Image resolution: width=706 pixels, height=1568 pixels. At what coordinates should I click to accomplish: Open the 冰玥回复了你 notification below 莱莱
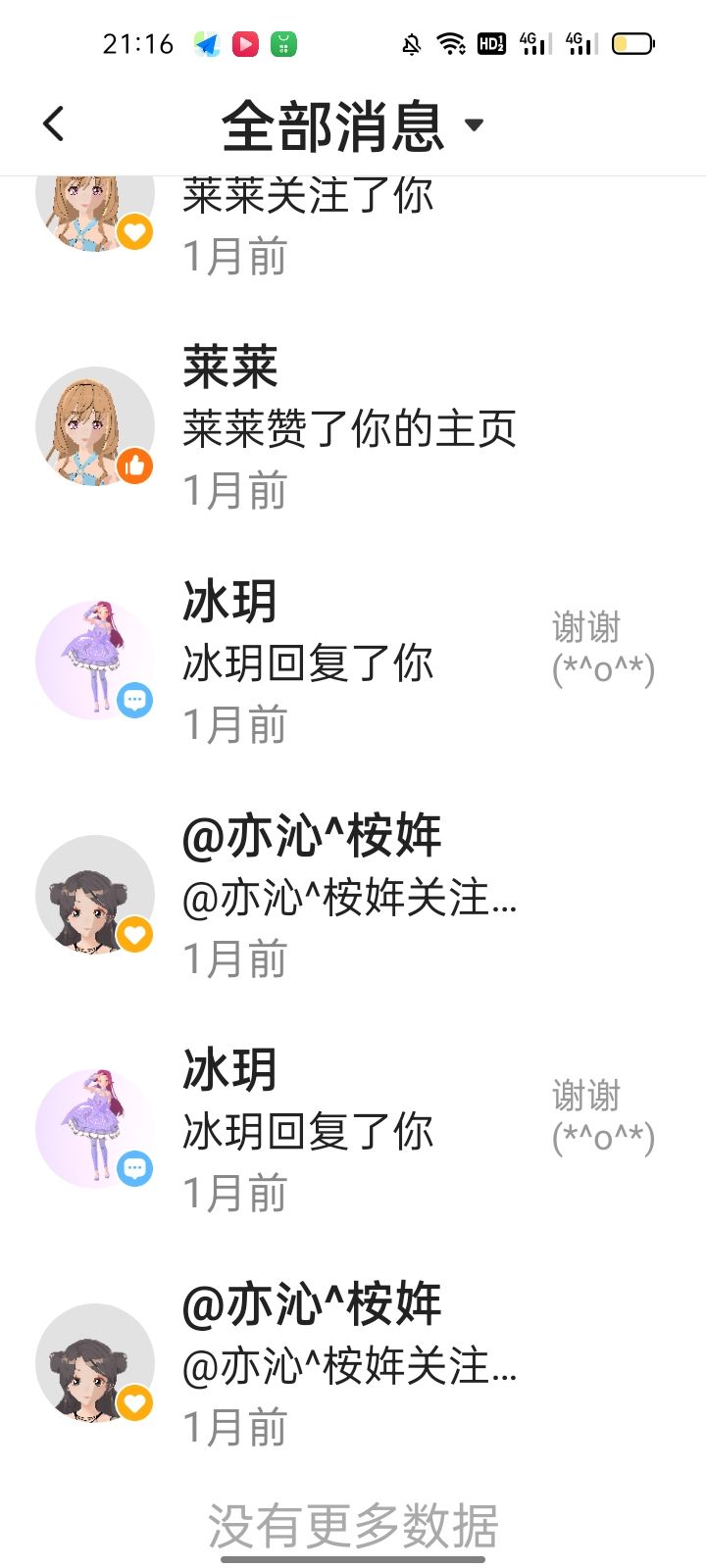coord(353,661)
